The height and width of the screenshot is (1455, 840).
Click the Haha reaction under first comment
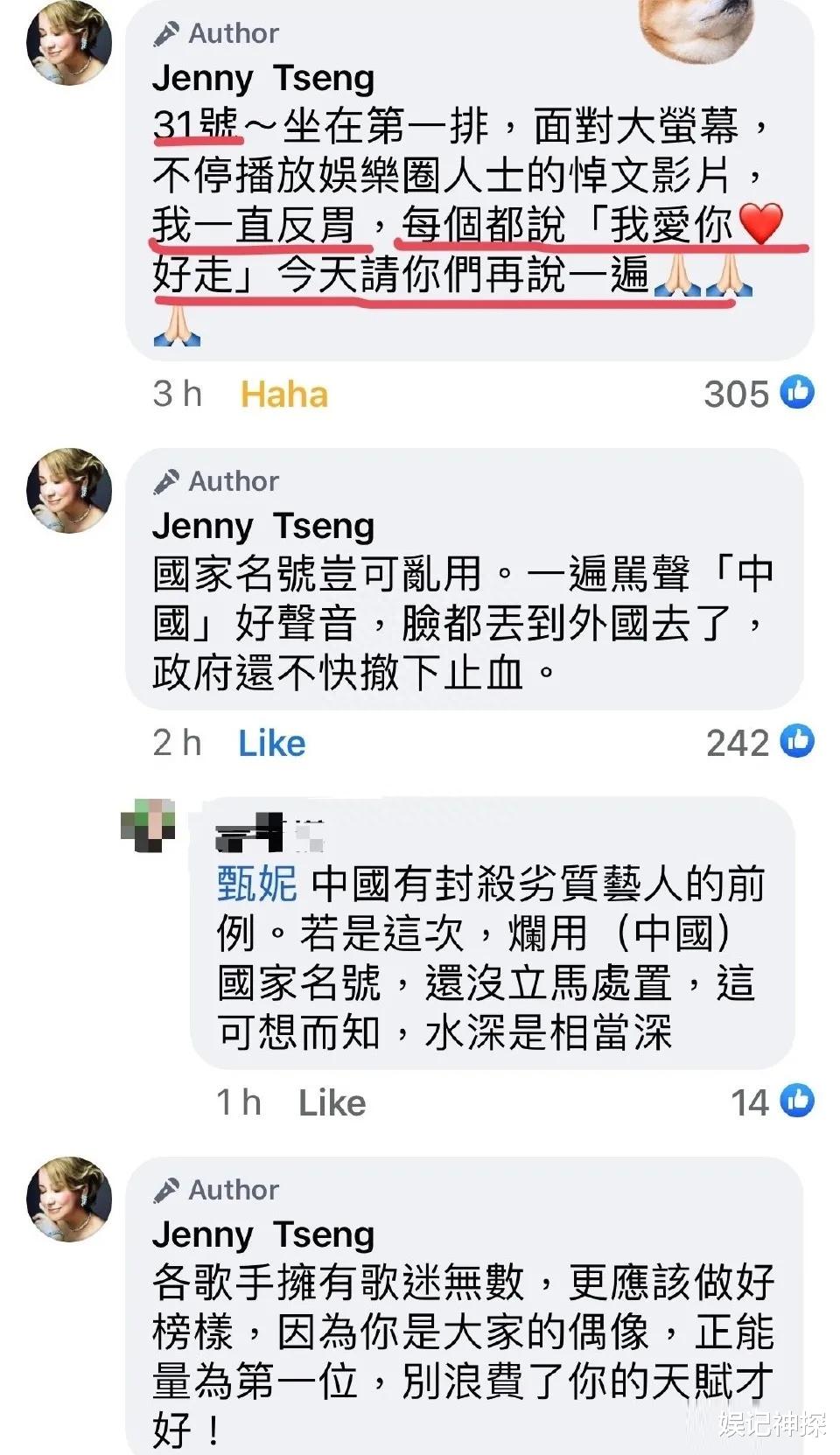click(283, 395)
